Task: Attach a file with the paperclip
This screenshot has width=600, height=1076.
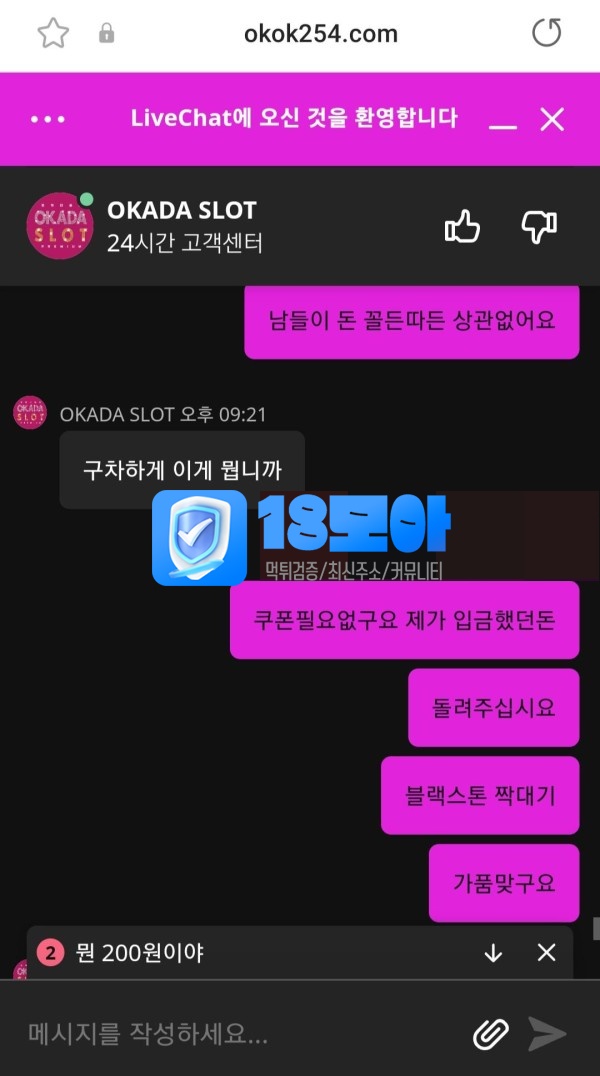Action: 490,1033
